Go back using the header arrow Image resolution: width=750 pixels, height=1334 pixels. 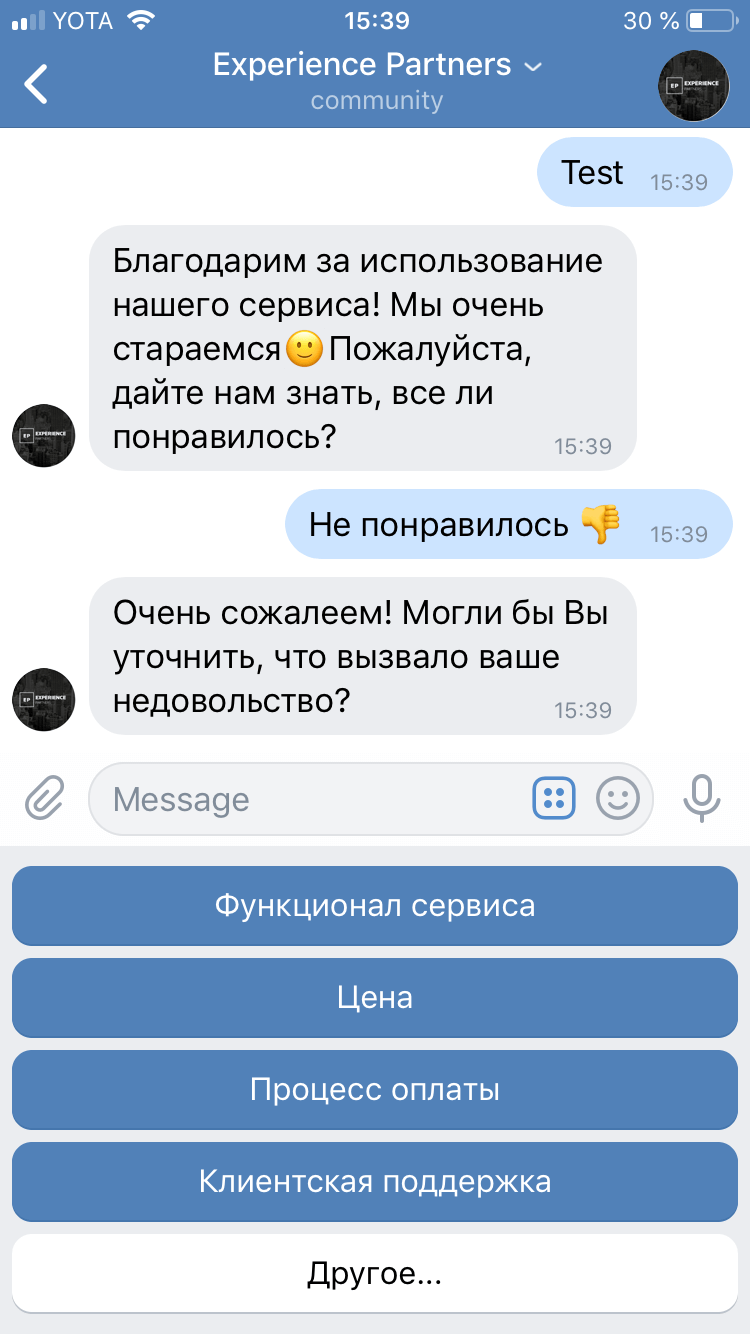click(x=36, y=84)
